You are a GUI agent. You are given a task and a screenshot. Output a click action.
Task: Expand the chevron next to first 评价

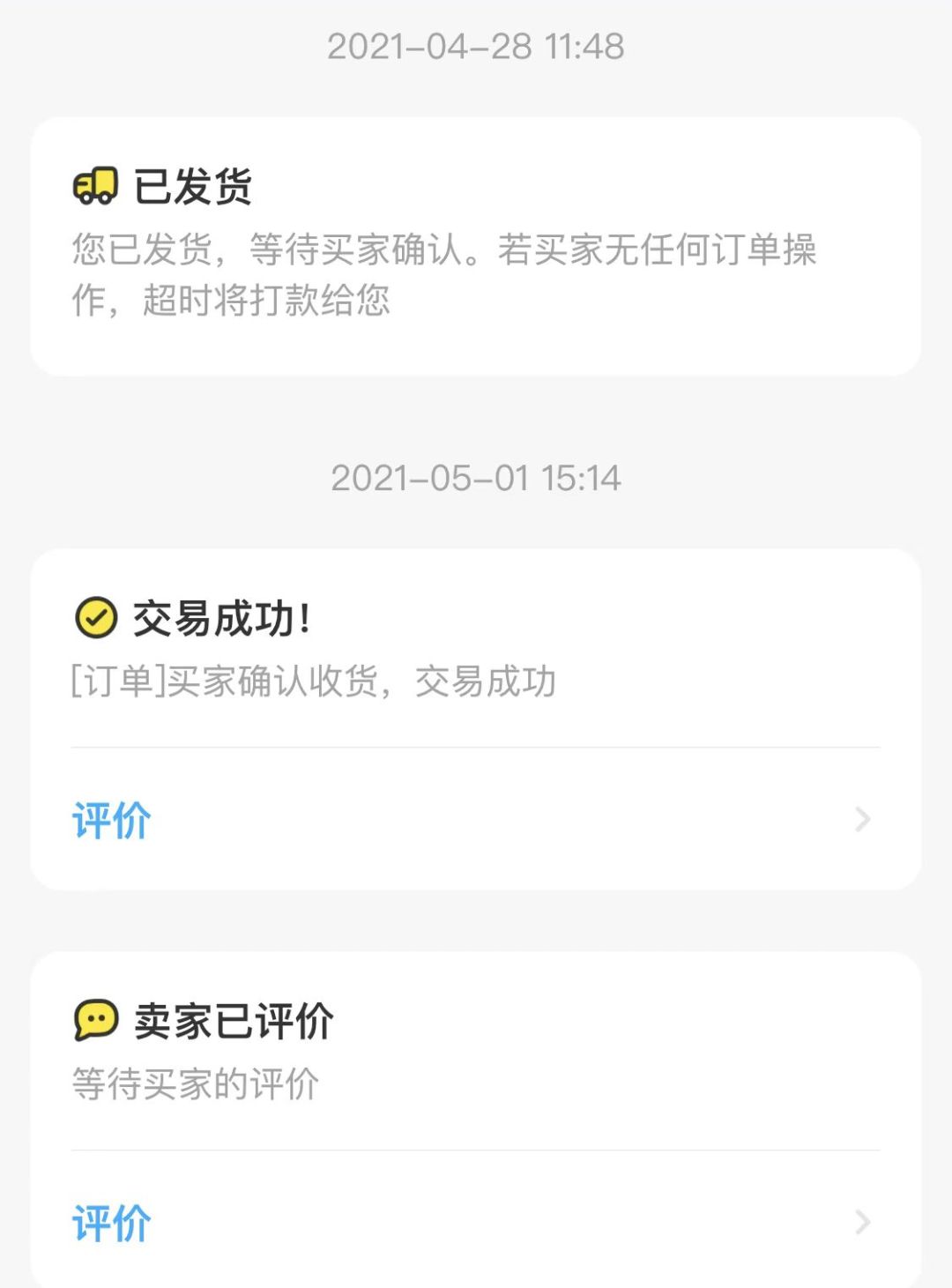[861, 820]
